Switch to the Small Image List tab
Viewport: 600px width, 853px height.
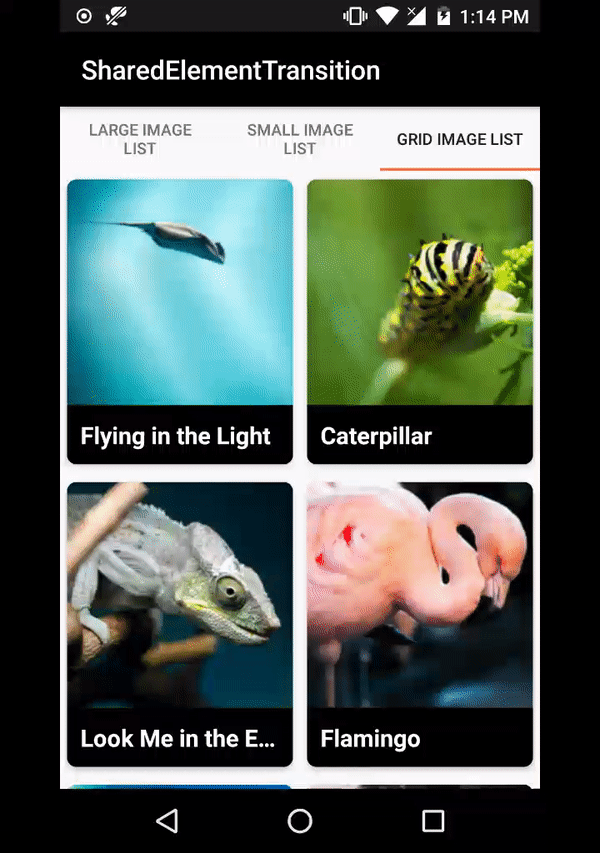point(300,139)
